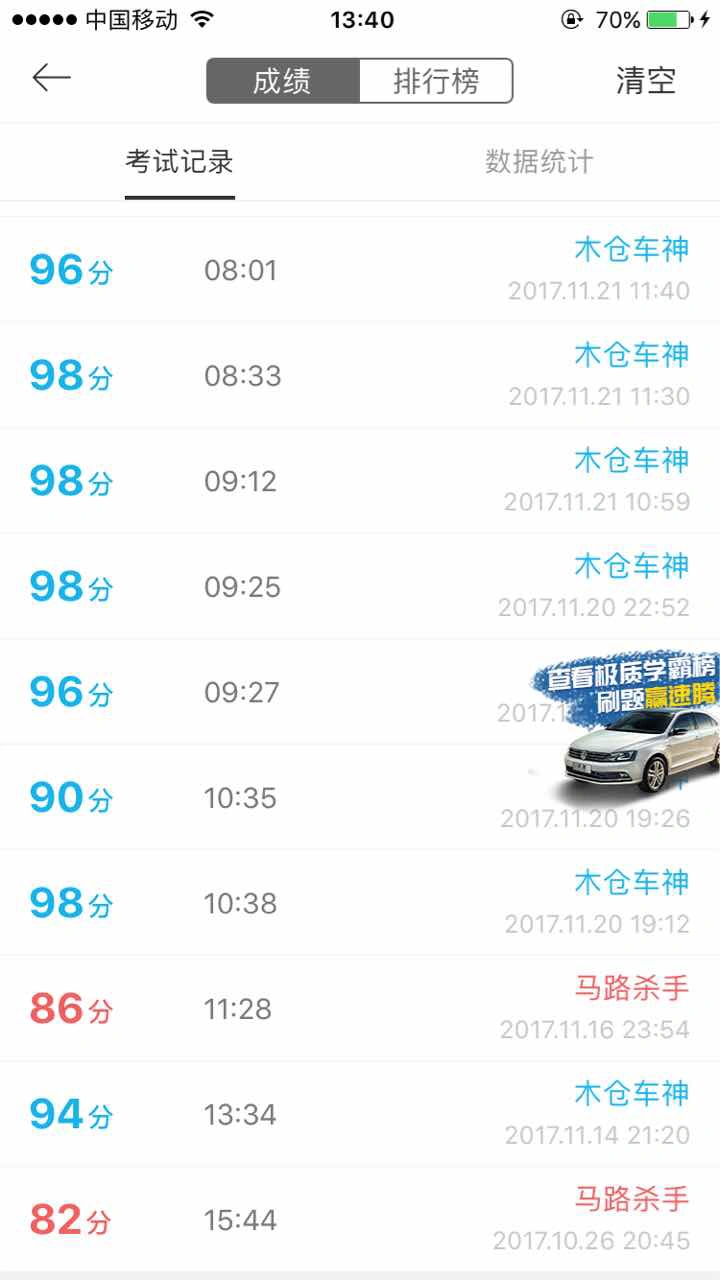This screenshot has width=720, height=1280.
Task: Switch to the 数据统计 tab
Action: [x=540, y=162]
